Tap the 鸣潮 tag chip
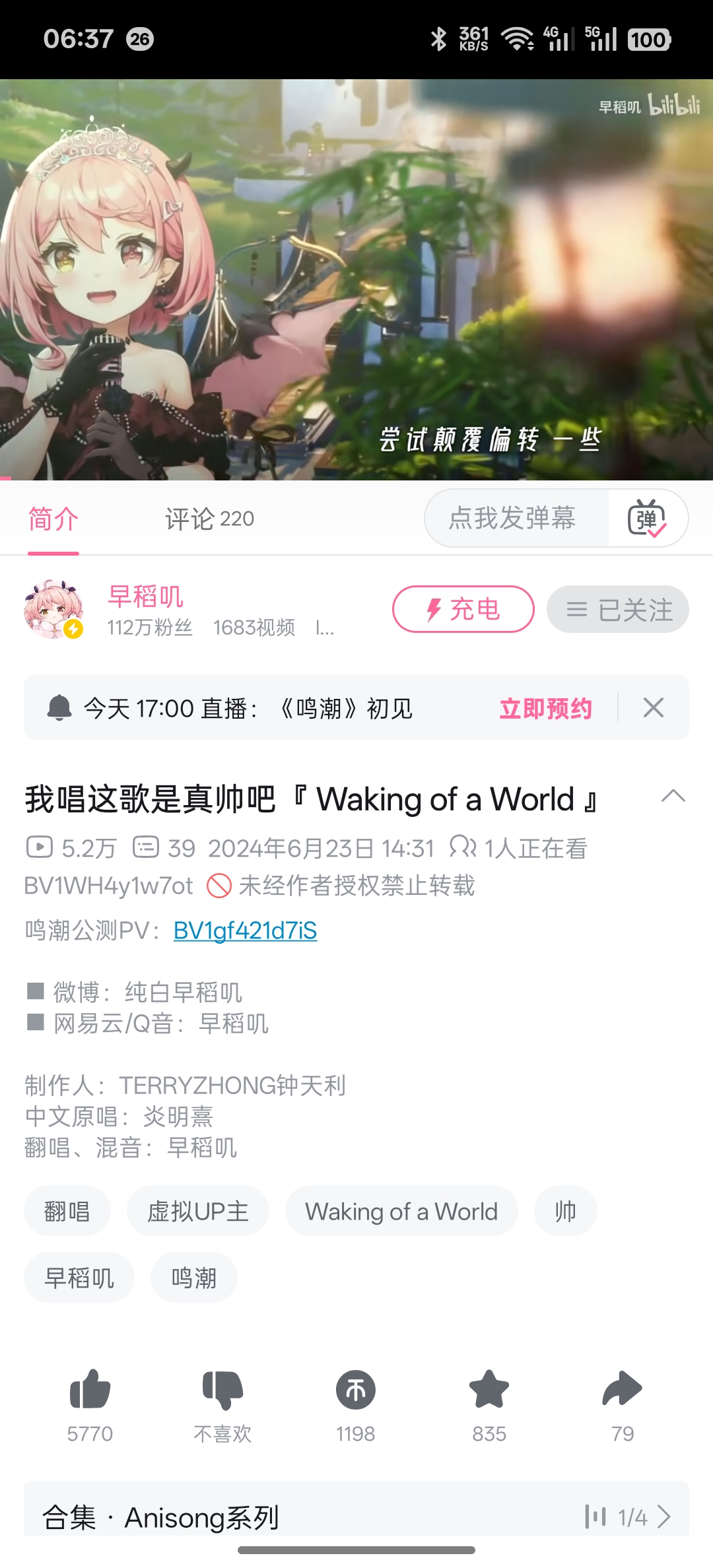The image size is (713, 1568). click(x=194, y=1278)
